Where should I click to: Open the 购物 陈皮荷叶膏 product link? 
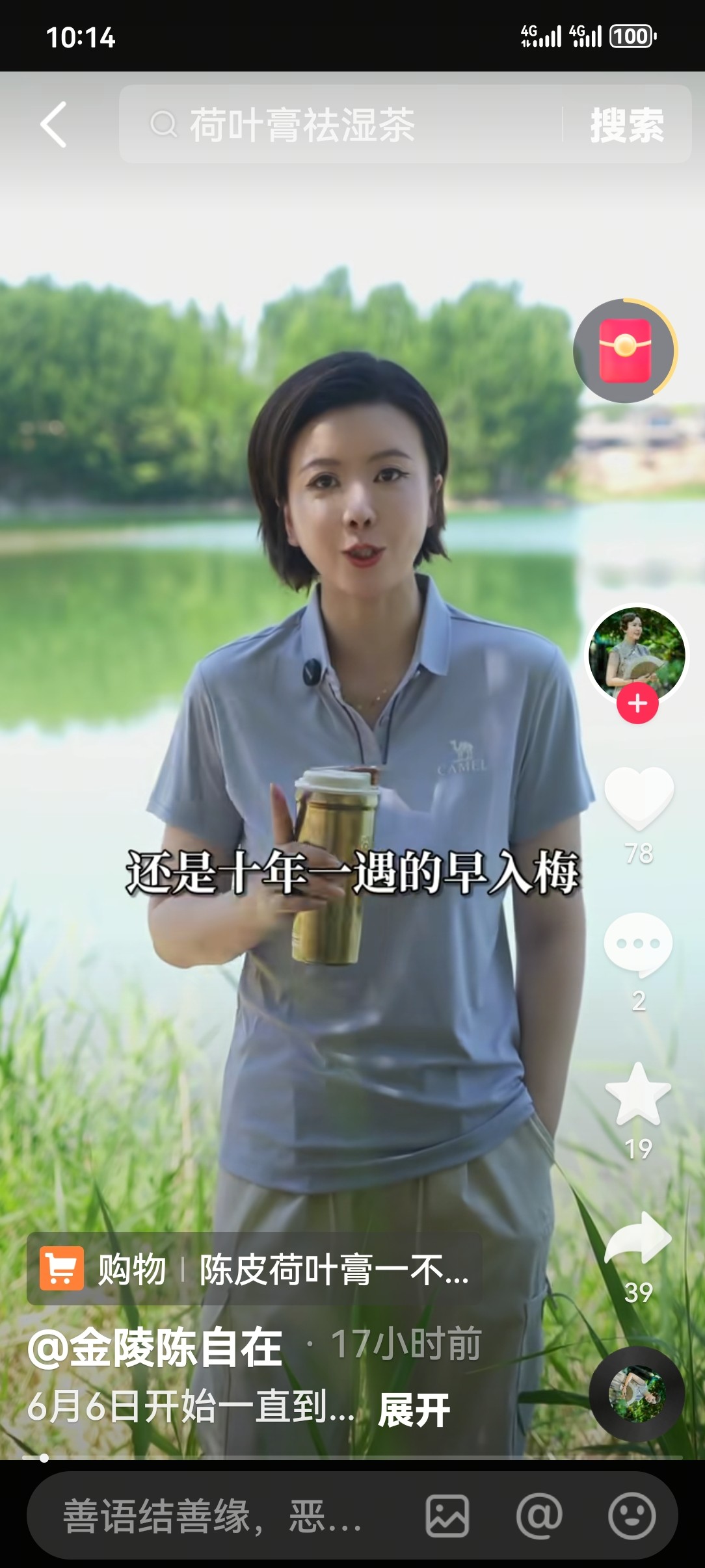254,1268
